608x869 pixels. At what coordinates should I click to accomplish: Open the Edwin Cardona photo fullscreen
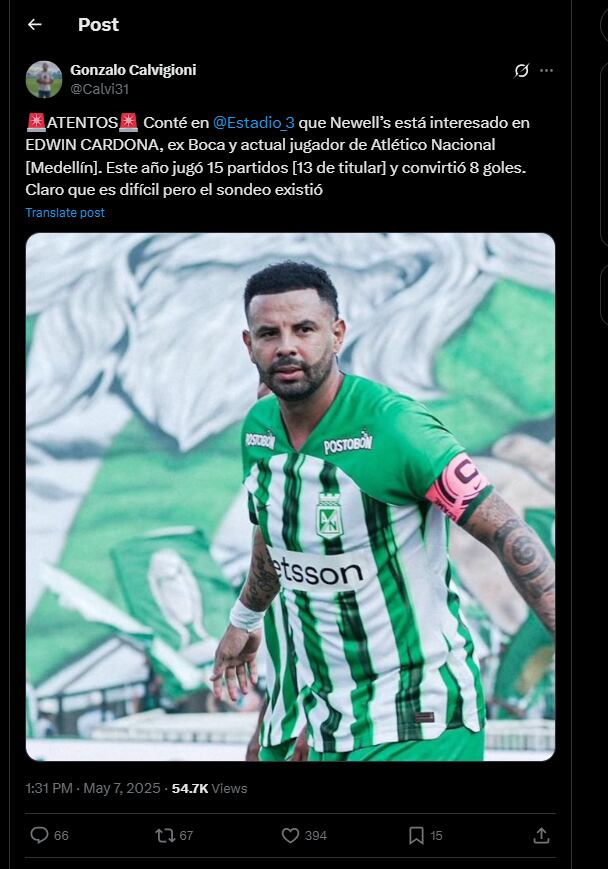tap(290, 497)
